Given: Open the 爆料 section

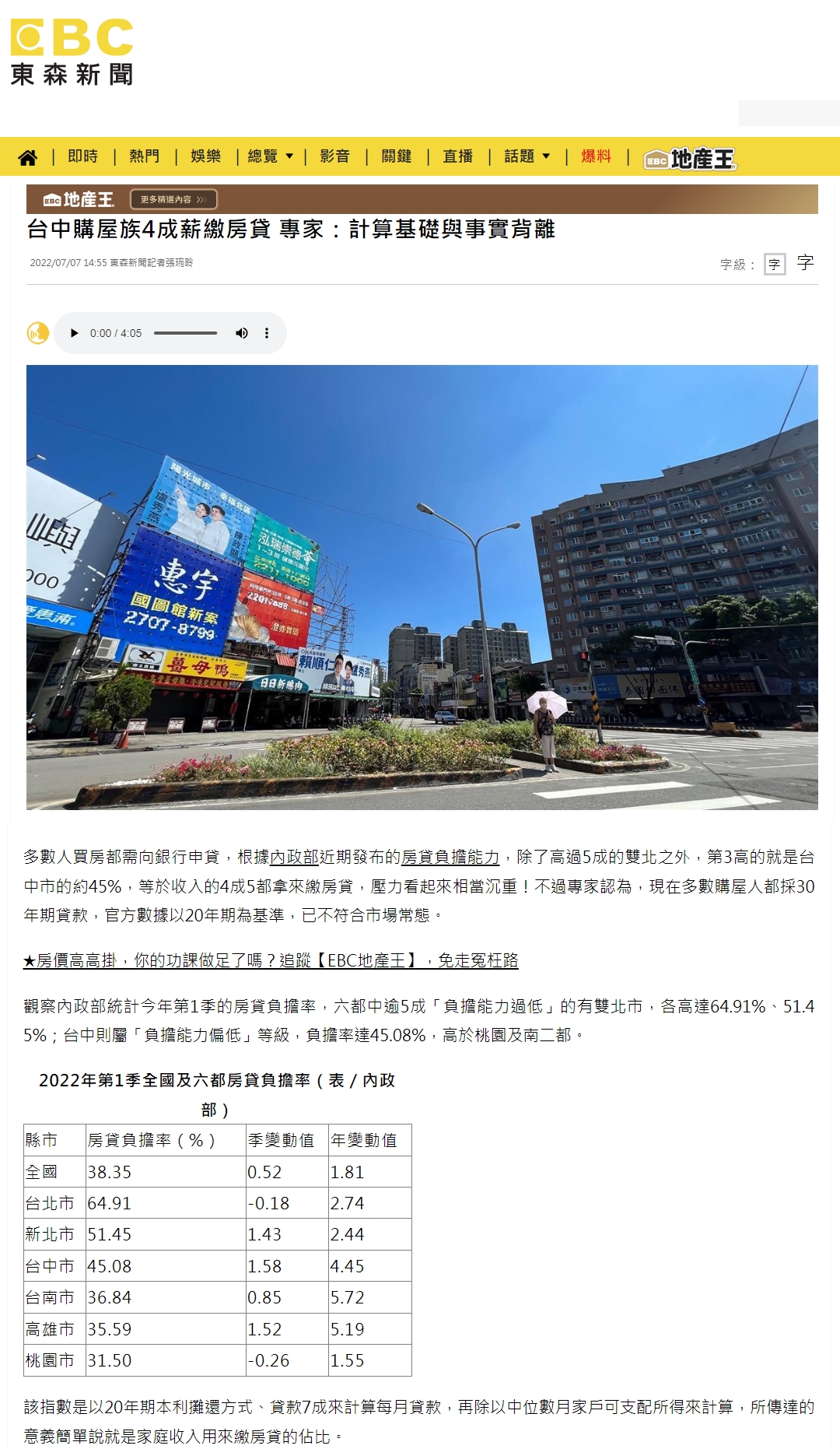Looking at the screenshot, I should (597, 156).
